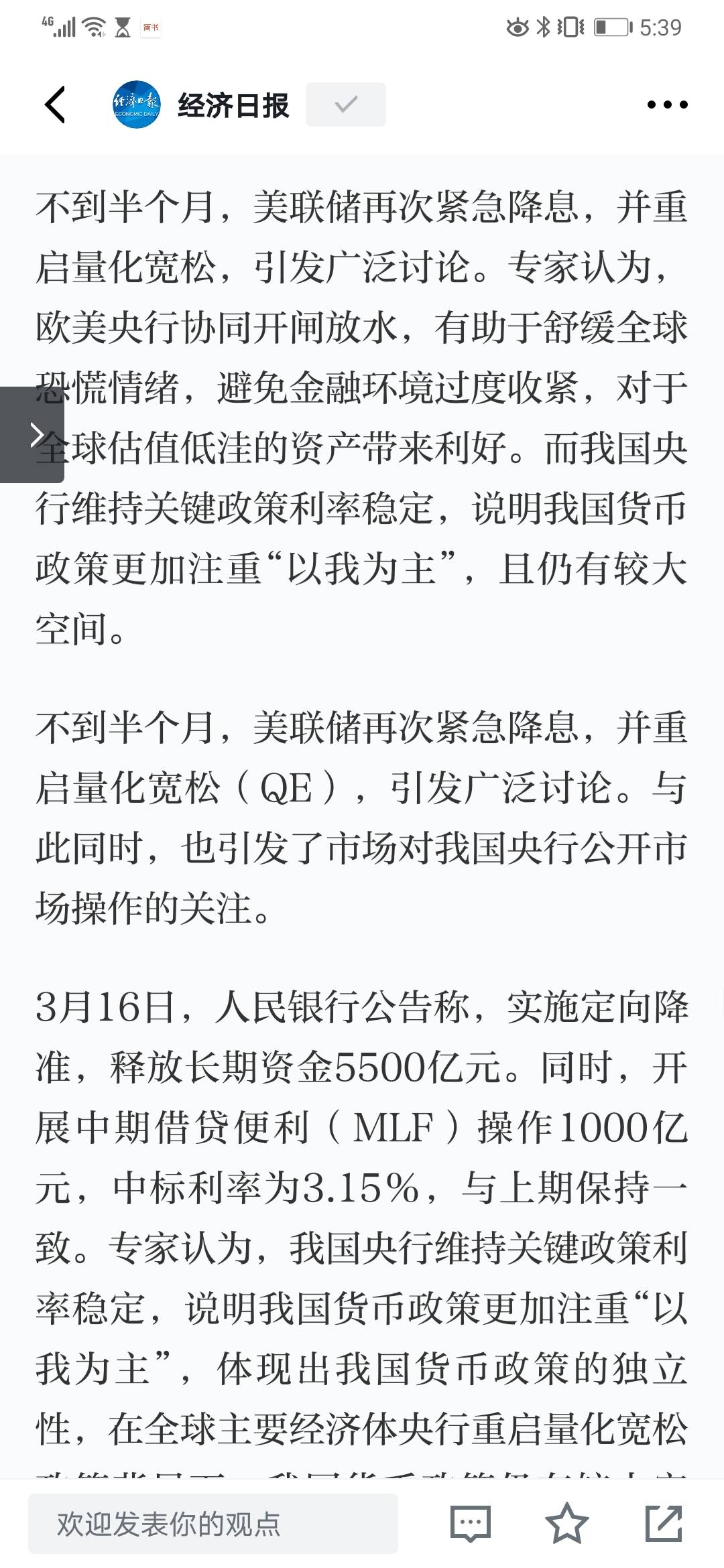
Task: Open the three-dot overflow menu
Action: 666,105
